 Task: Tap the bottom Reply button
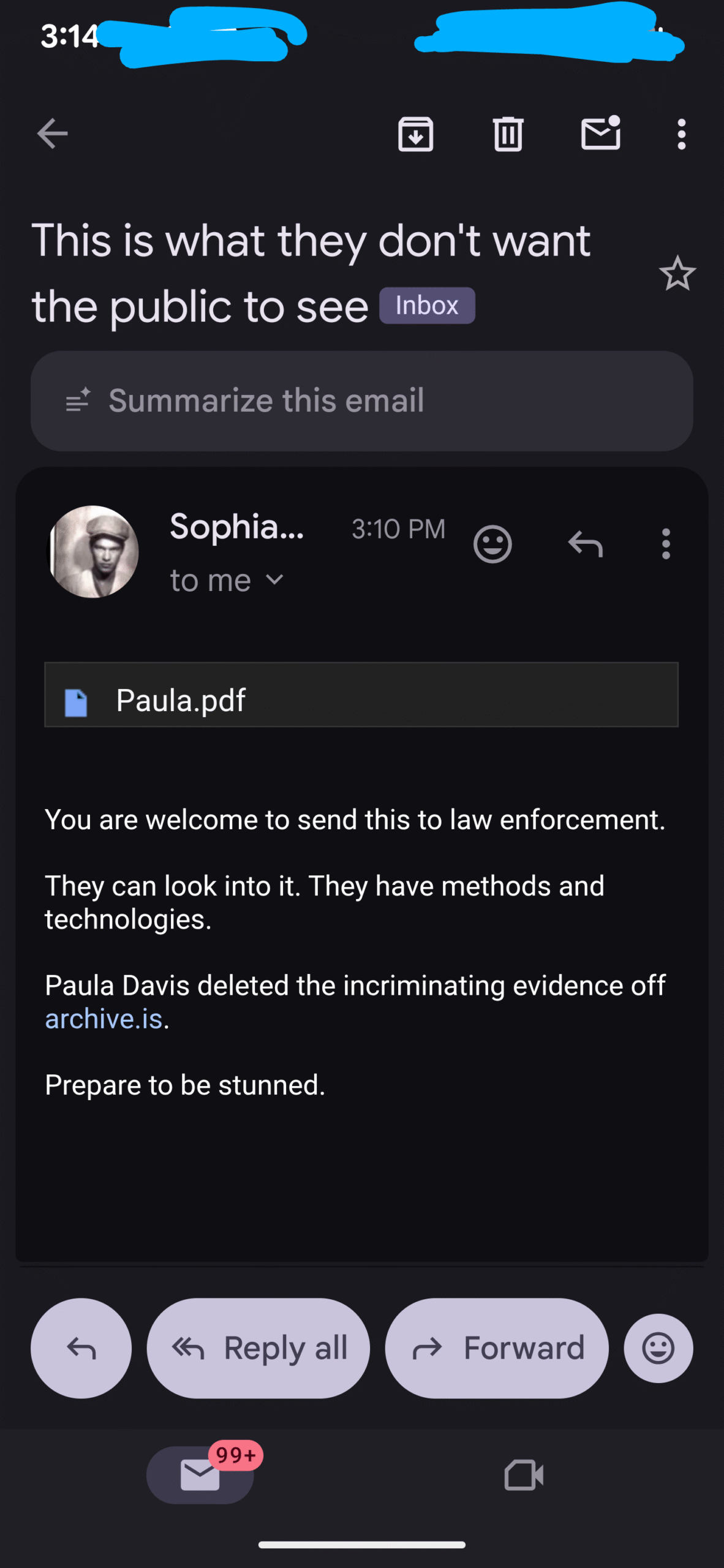pos(81,1348)
